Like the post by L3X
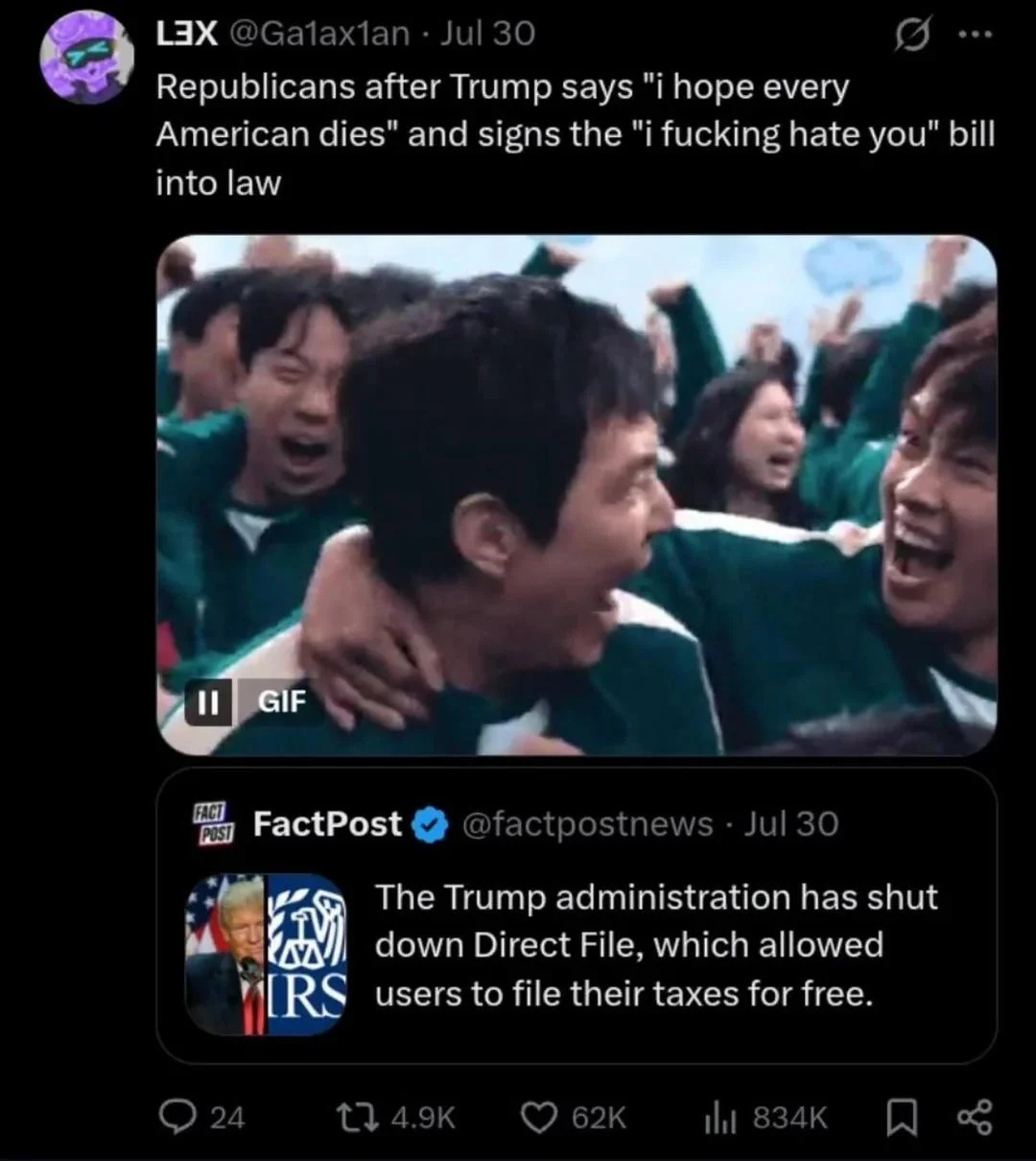This screenshot has width=1036, height=1161. [538, 1118]
